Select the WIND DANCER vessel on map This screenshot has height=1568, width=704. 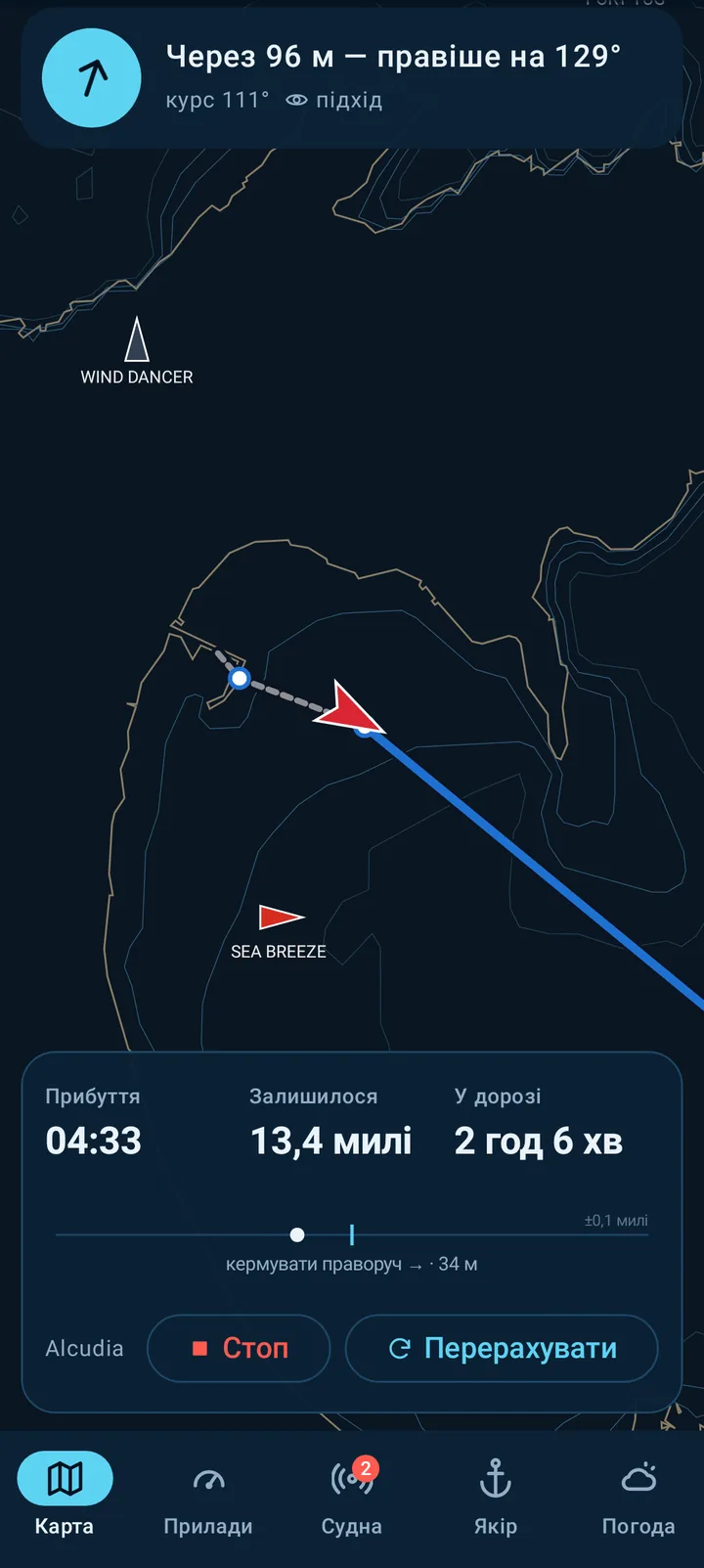pyautogui.click(x=137, y=340)
